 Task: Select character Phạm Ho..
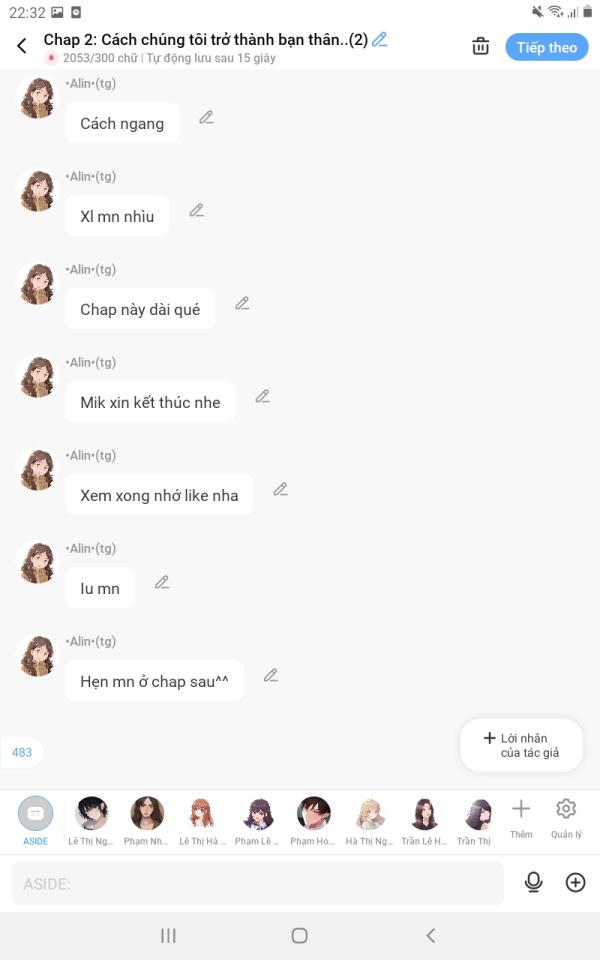coord(313,820)
